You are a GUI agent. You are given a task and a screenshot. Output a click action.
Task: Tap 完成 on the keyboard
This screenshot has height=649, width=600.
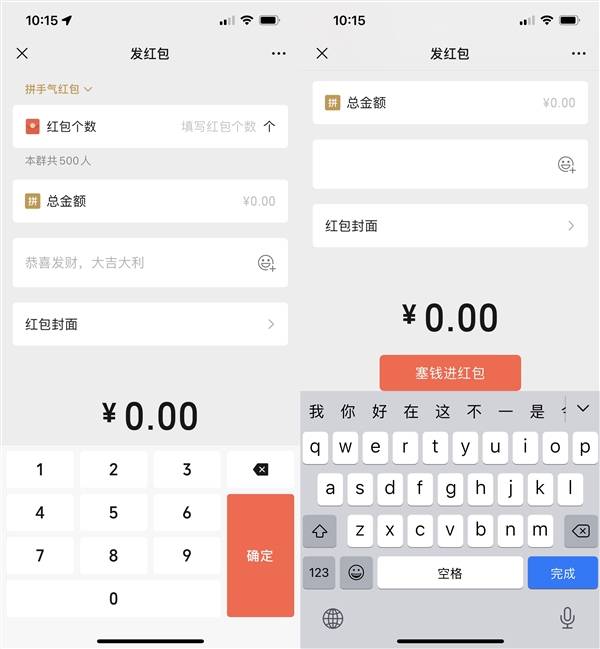coord(562,573)
